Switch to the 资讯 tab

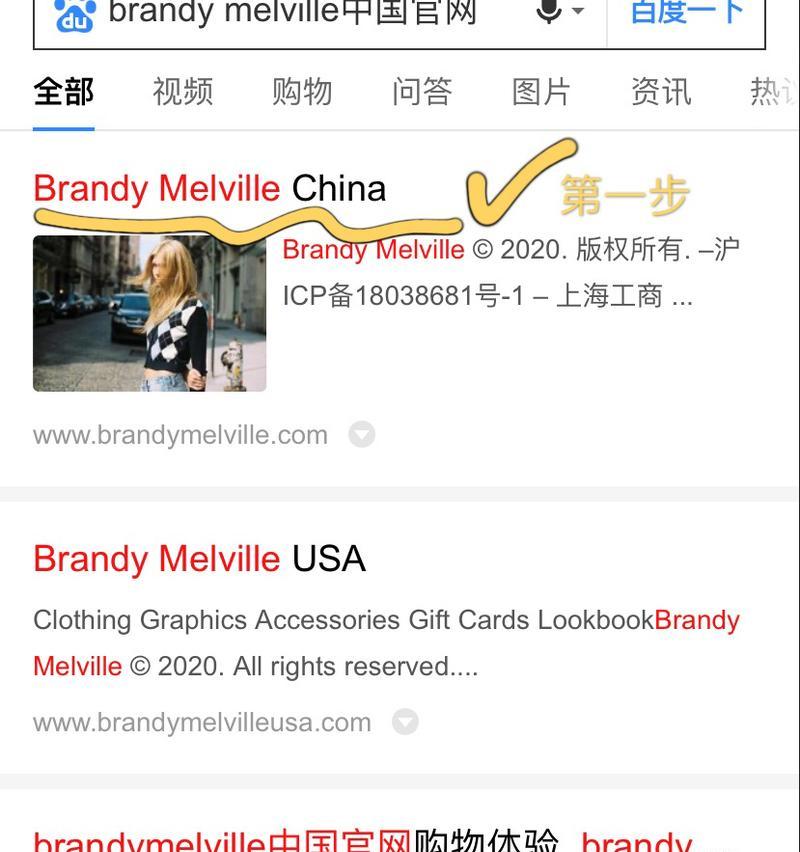(661, 92)
